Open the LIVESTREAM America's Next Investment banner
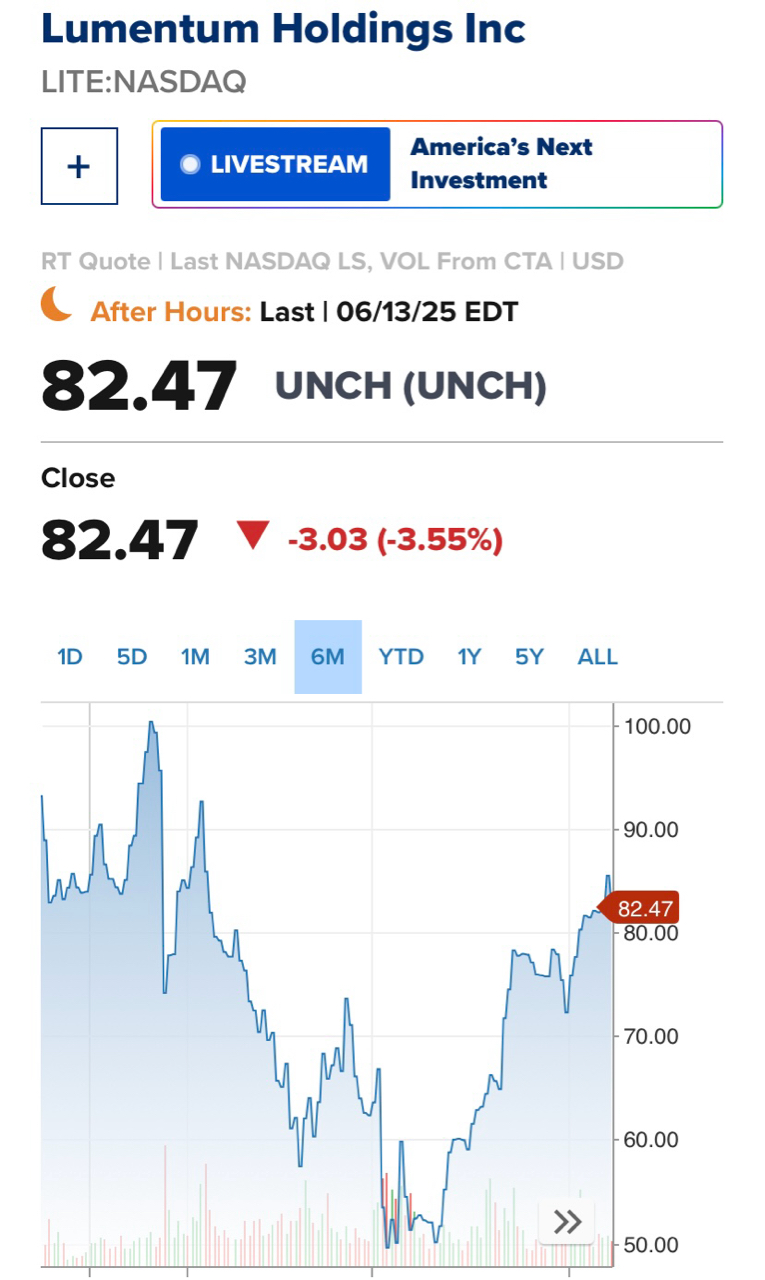 pos(437,164)
